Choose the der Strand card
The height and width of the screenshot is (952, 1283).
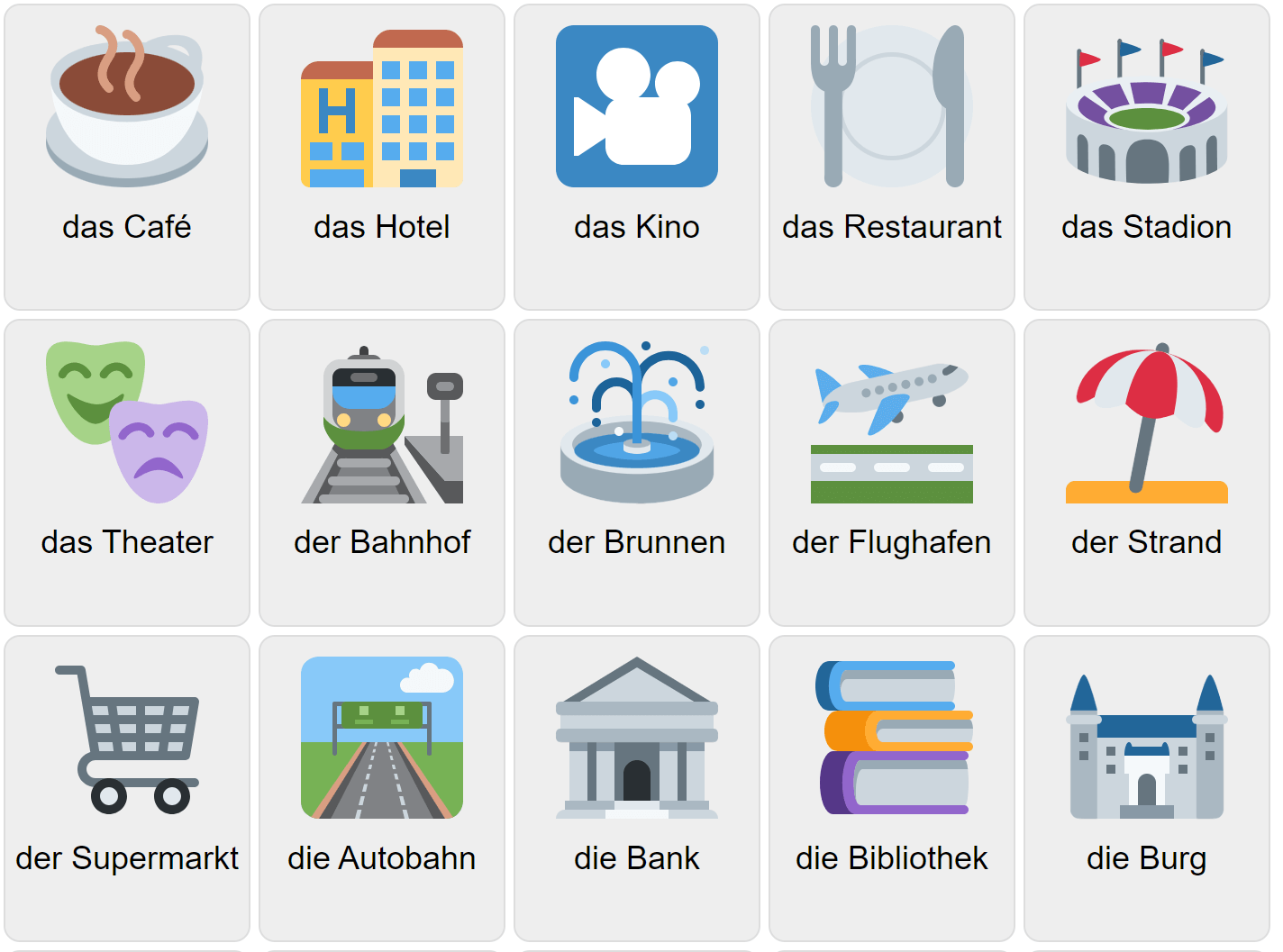tap(1147, 473)
